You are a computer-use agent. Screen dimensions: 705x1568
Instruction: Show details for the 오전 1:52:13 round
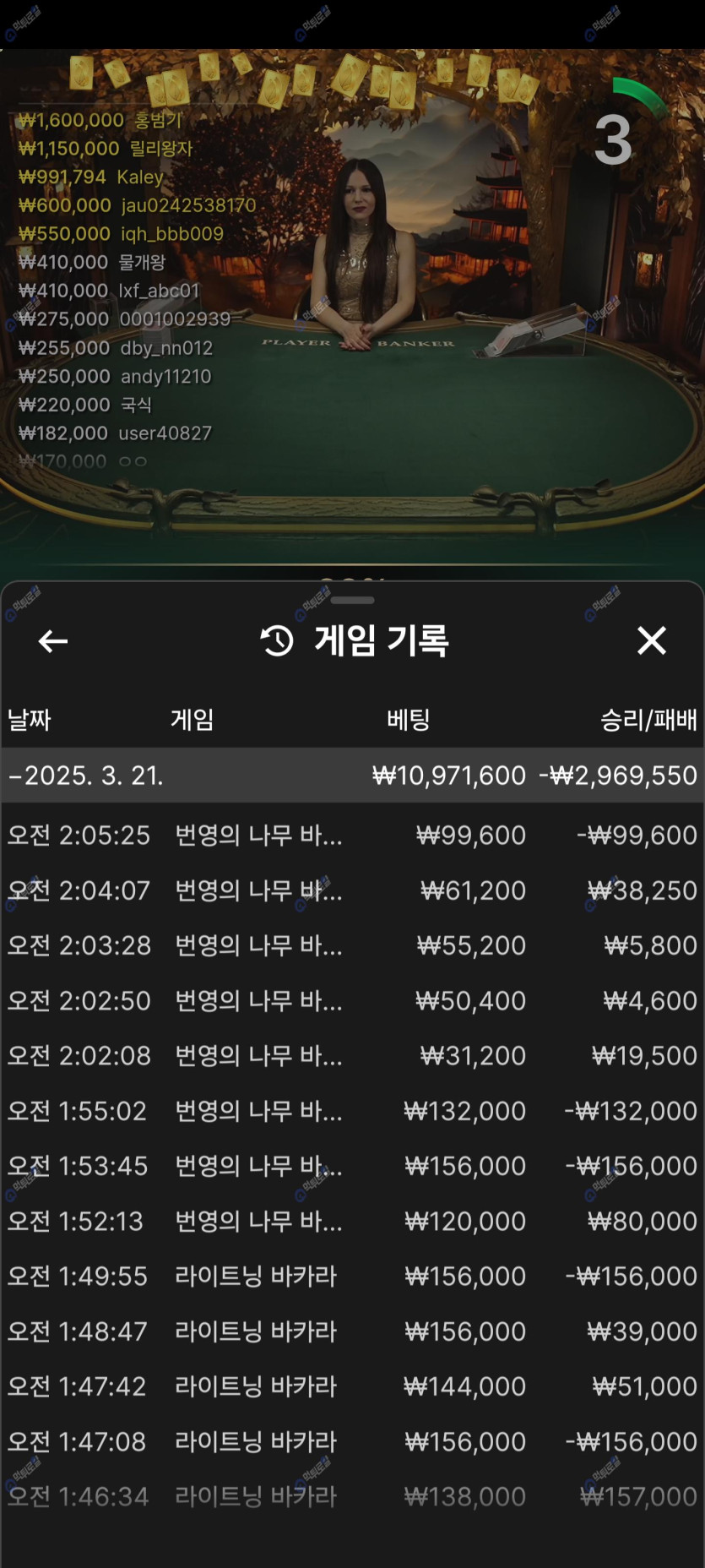352,1221
